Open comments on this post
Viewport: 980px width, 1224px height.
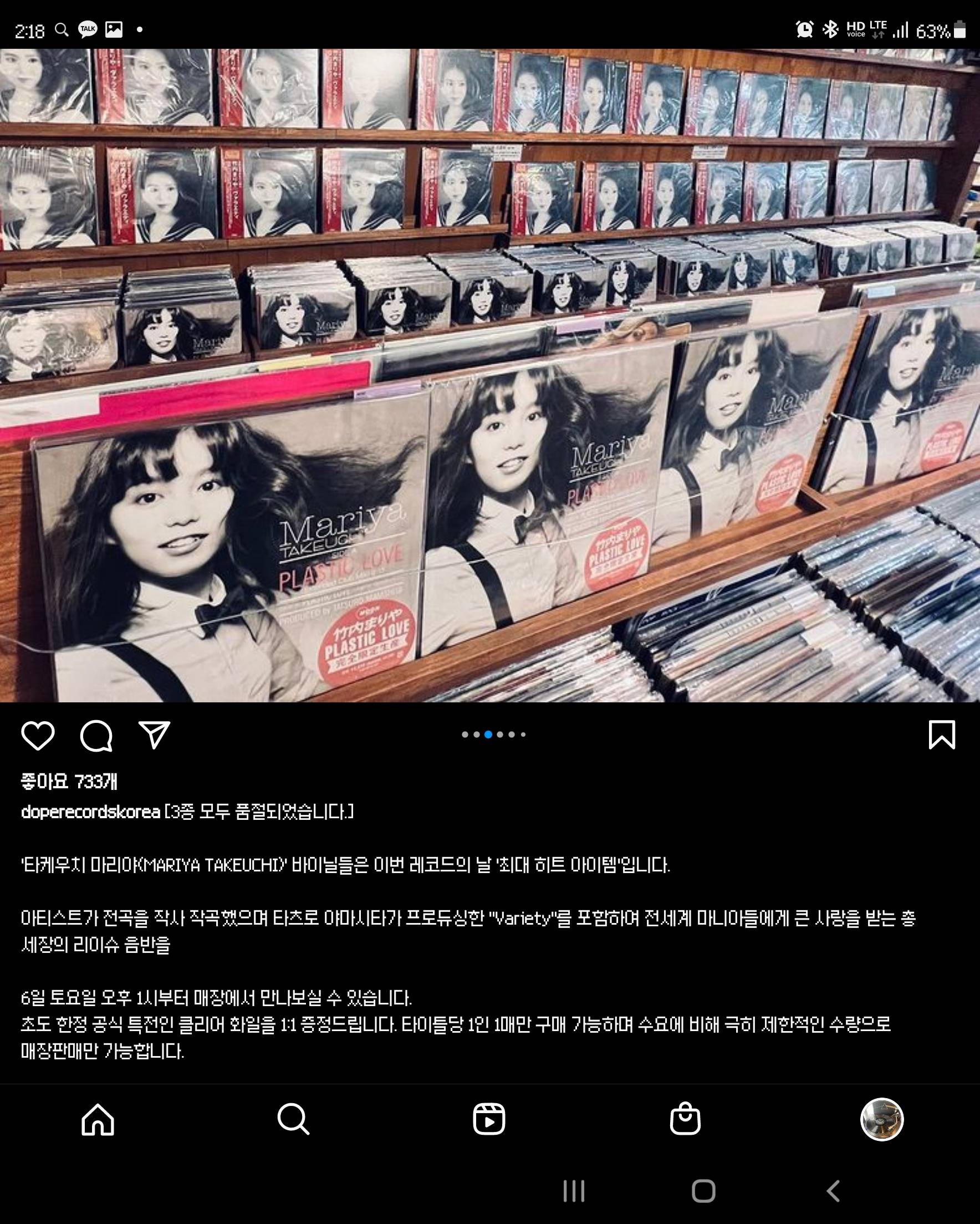[96, 735]
